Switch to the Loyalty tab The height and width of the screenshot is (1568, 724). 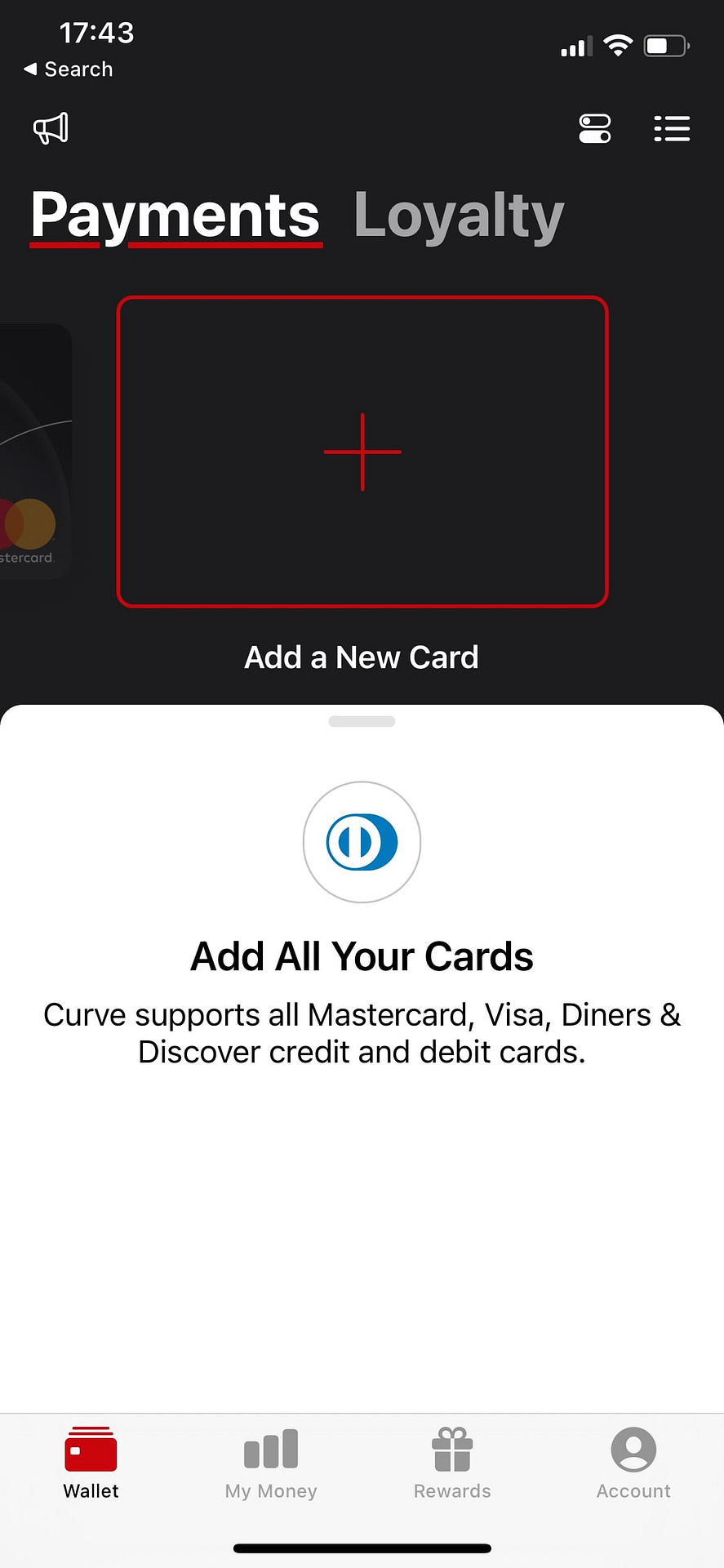(459, 216)
